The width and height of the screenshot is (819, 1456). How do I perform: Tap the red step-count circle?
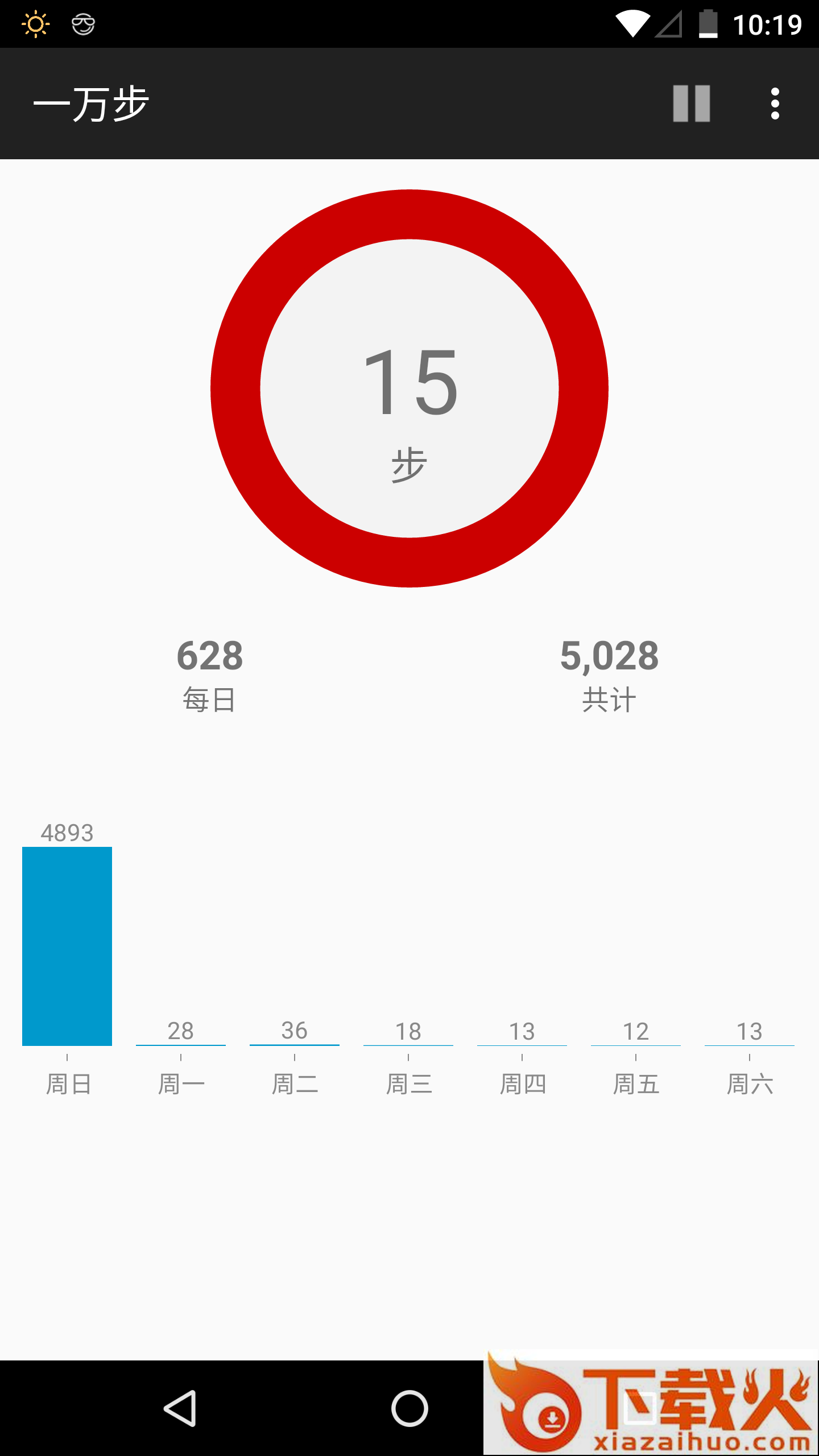(409, 388)
